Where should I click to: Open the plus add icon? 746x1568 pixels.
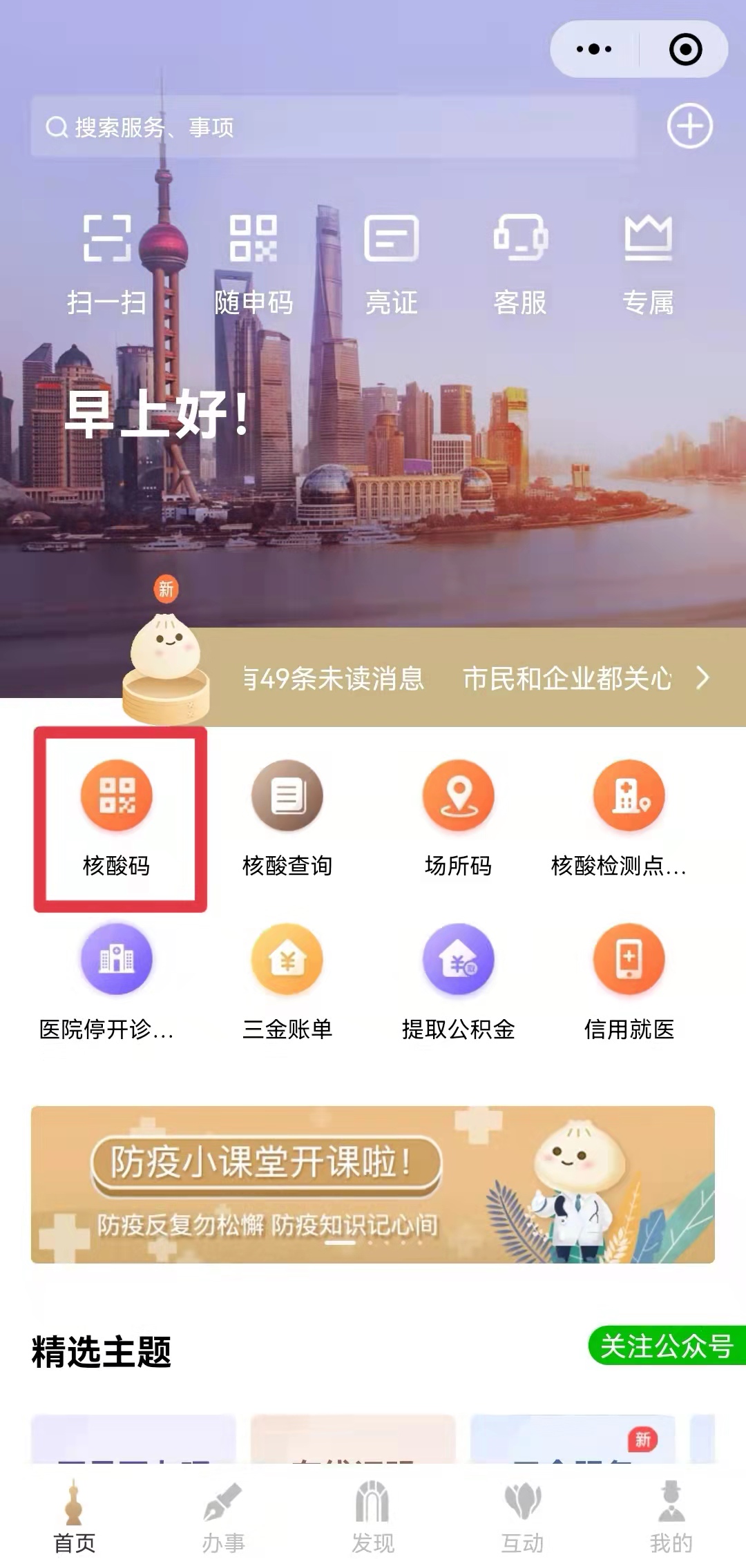coord(689,126)
